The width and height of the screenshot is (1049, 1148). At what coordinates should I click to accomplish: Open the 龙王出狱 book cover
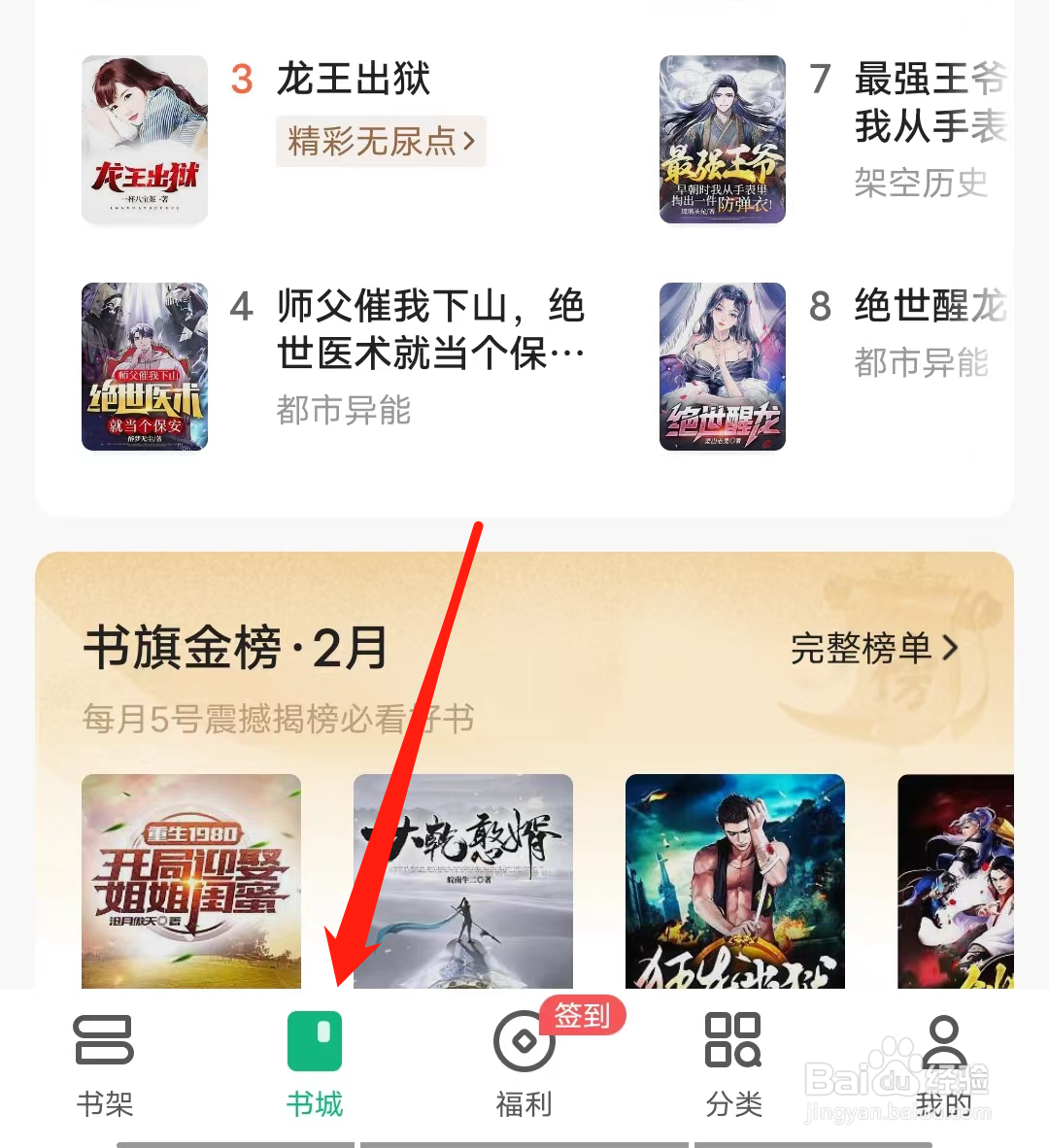[144, 139]
